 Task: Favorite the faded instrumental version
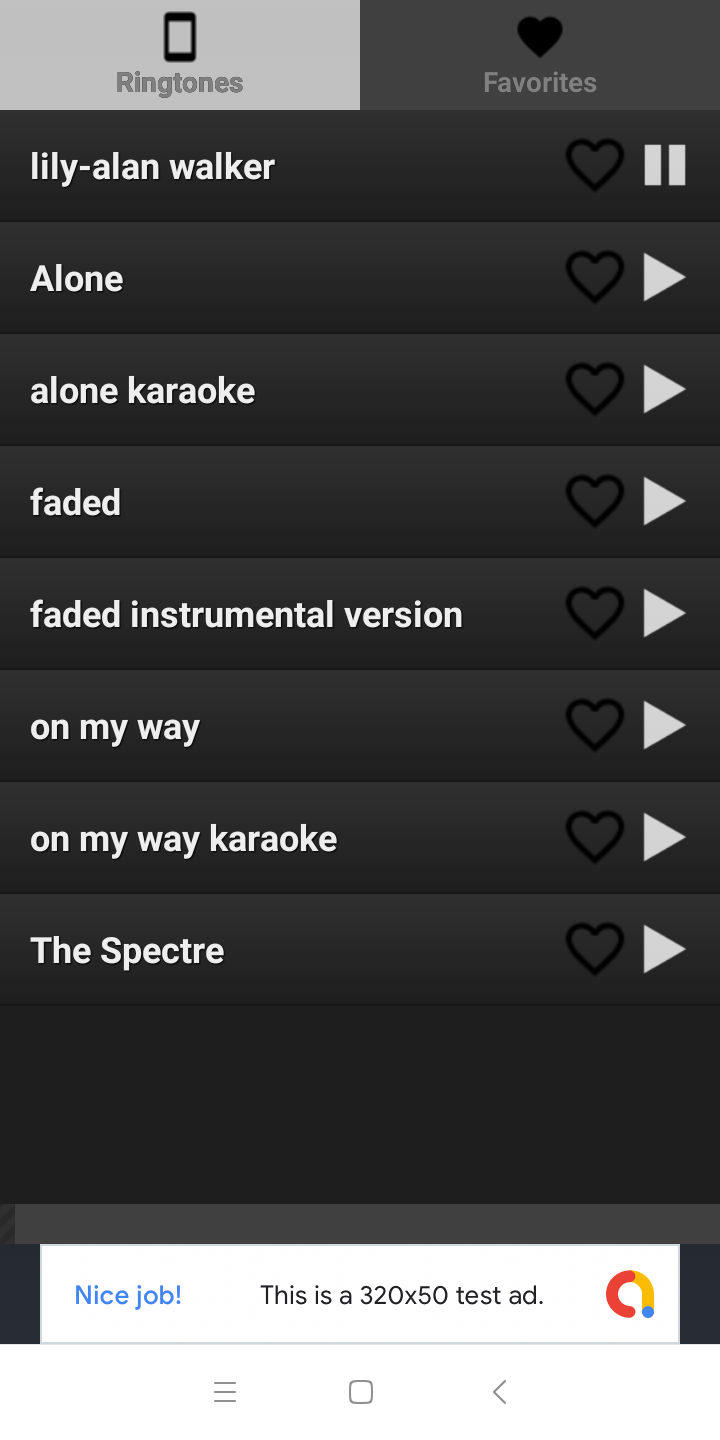595,613
